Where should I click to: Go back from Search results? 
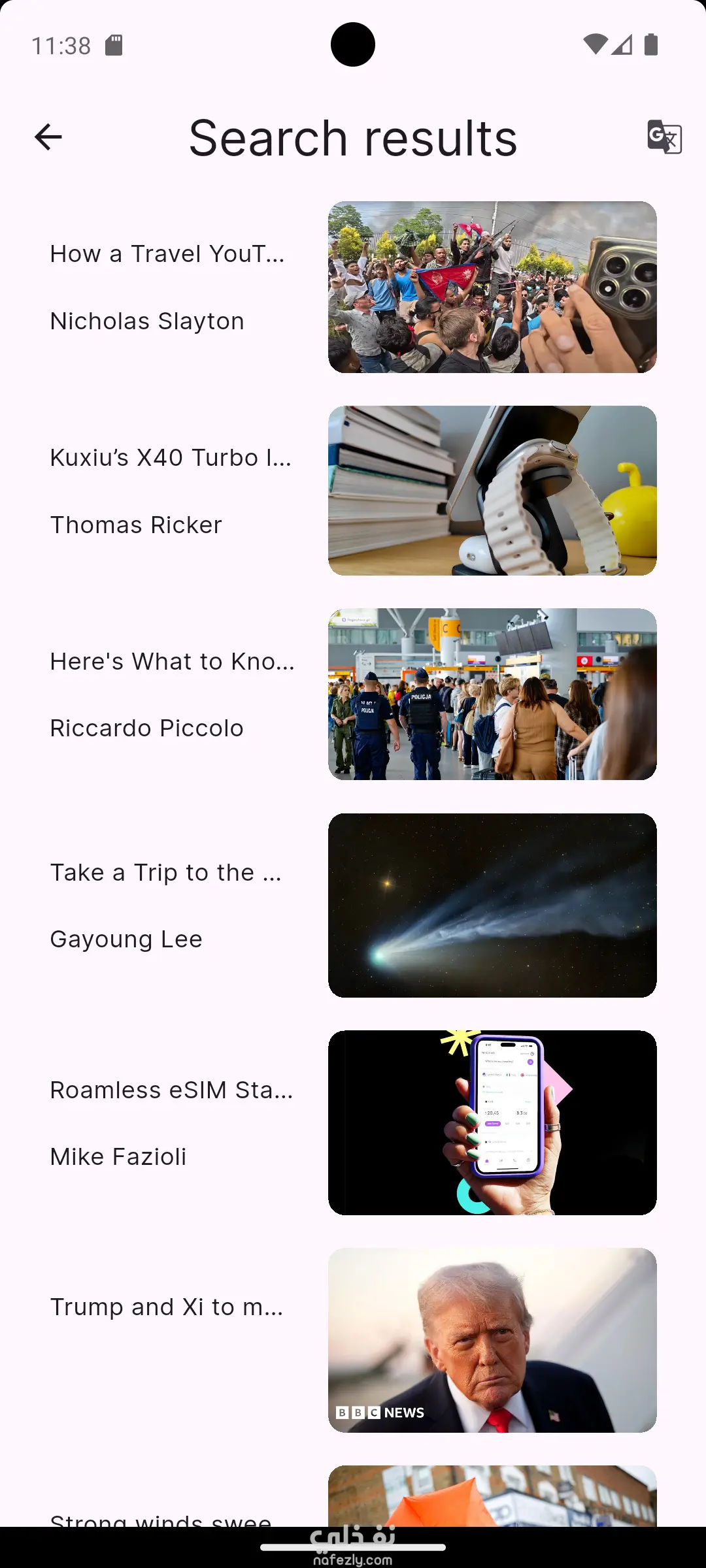(48, 137)
